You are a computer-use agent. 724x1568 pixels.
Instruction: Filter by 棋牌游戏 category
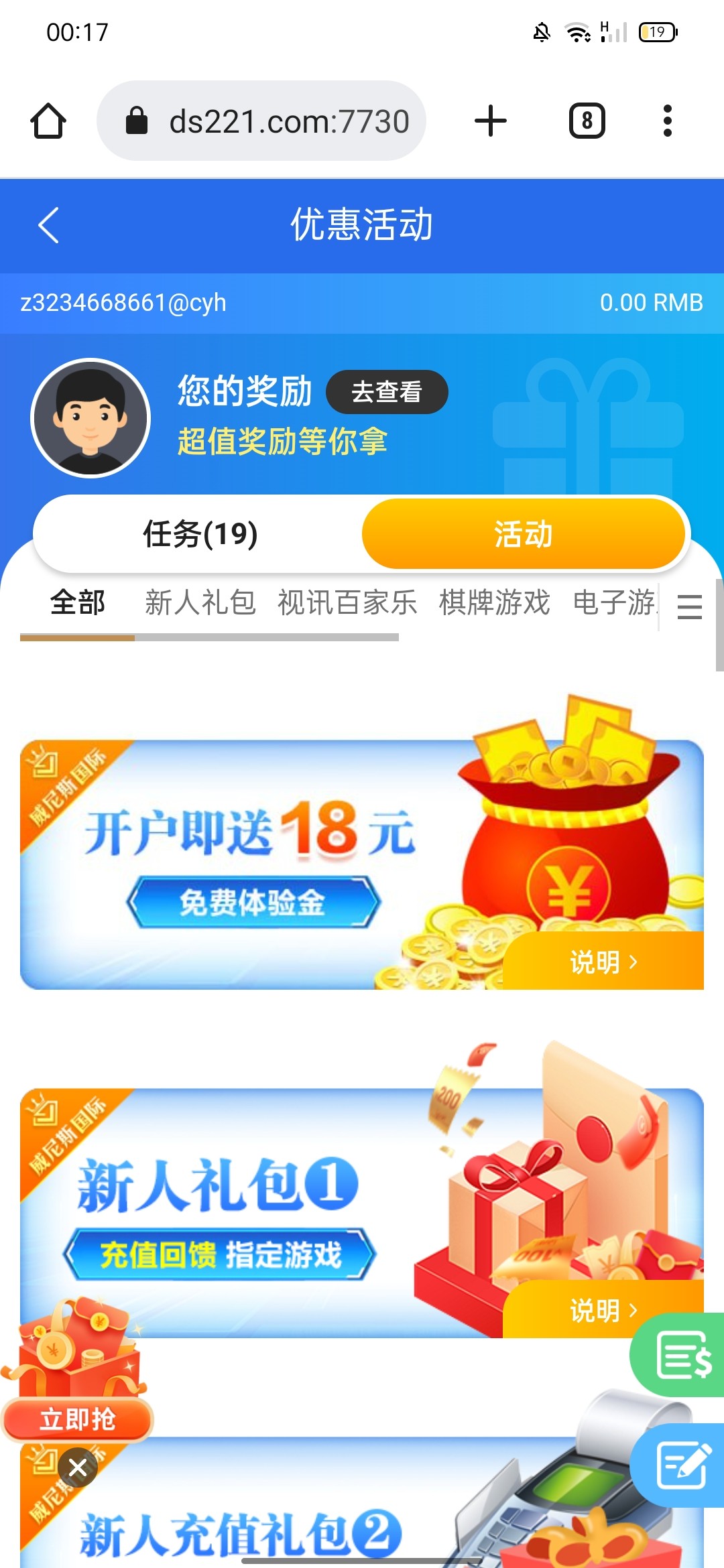(494, 602)
